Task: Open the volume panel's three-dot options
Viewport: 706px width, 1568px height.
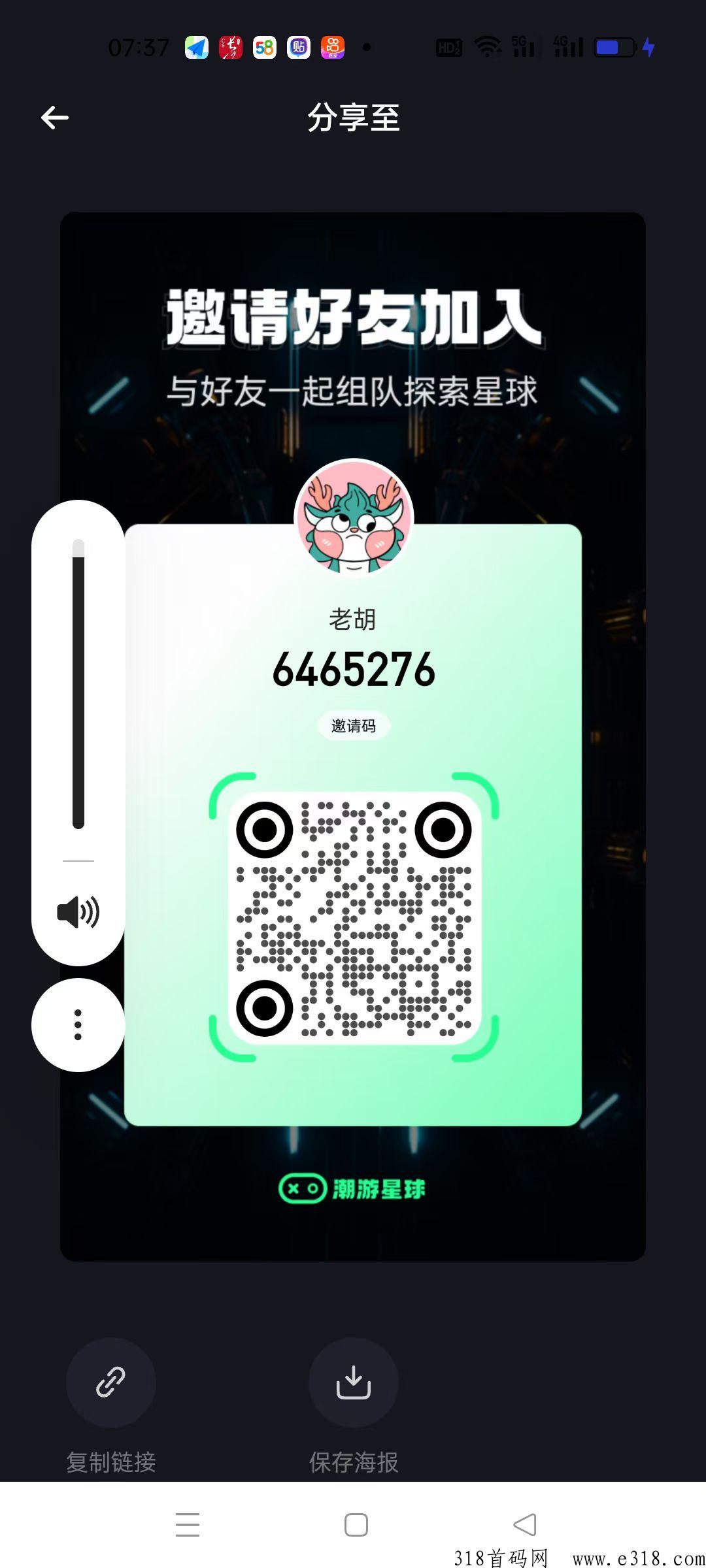Action: (78, 1024)
